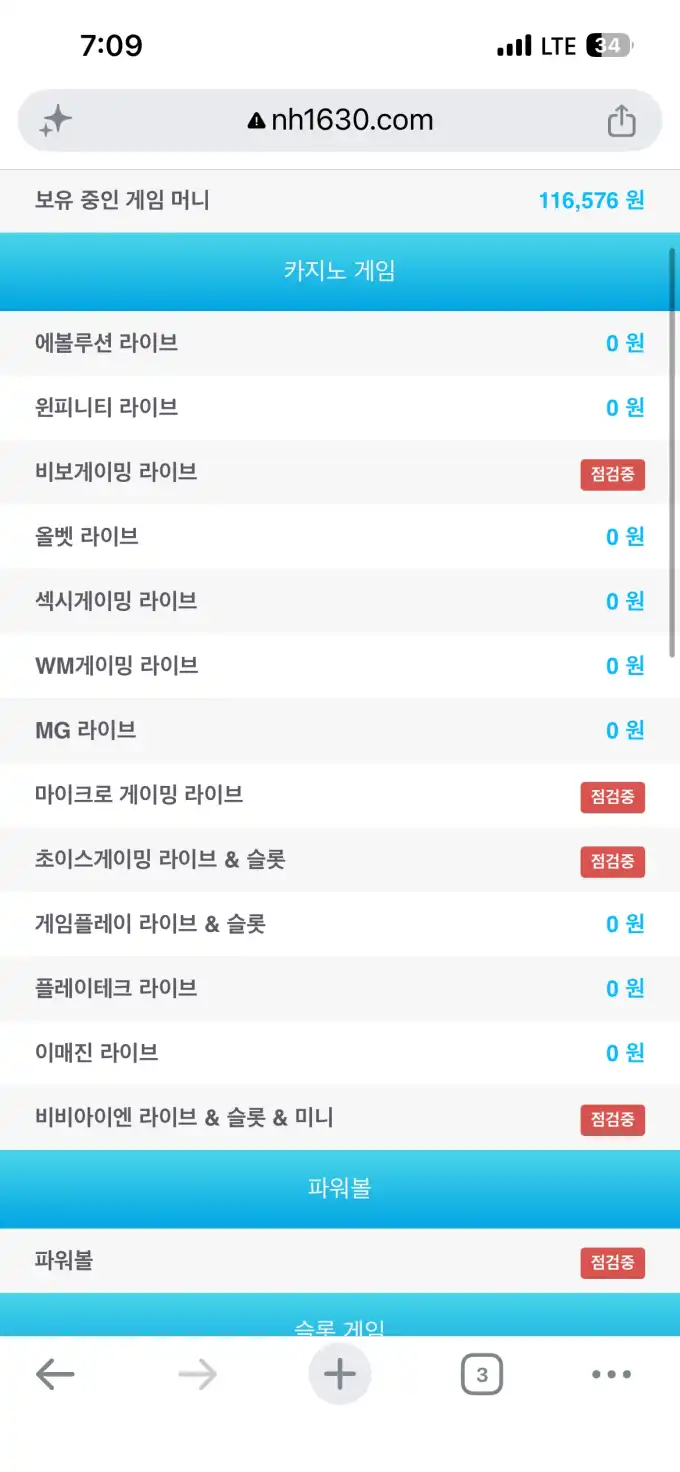Tap the 0 원 balance for 플레이테크 라이브

[x=625, y=988]
